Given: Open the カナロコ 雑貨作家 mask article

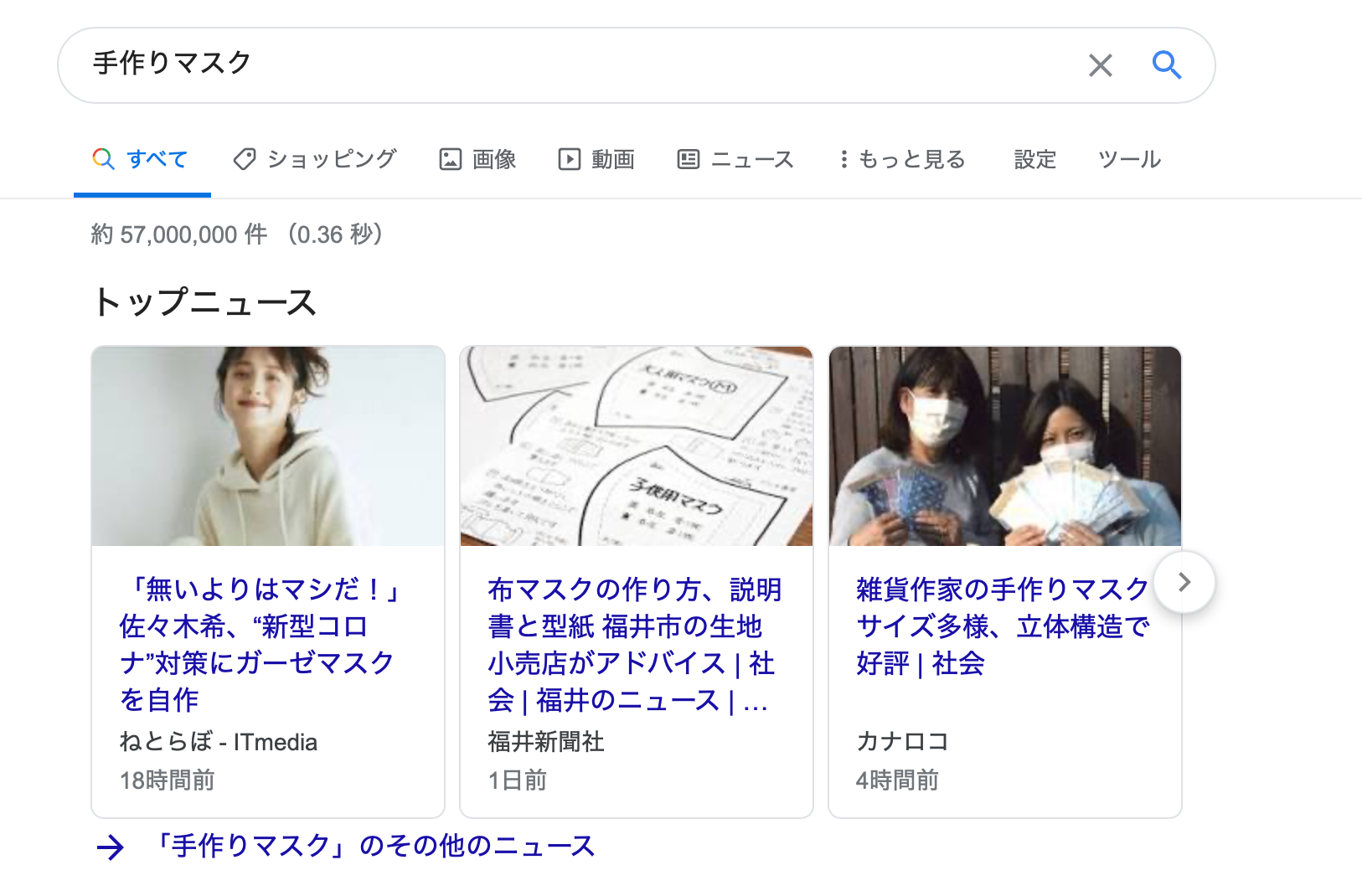Looking at the screenshot, I should point(1001,625).
